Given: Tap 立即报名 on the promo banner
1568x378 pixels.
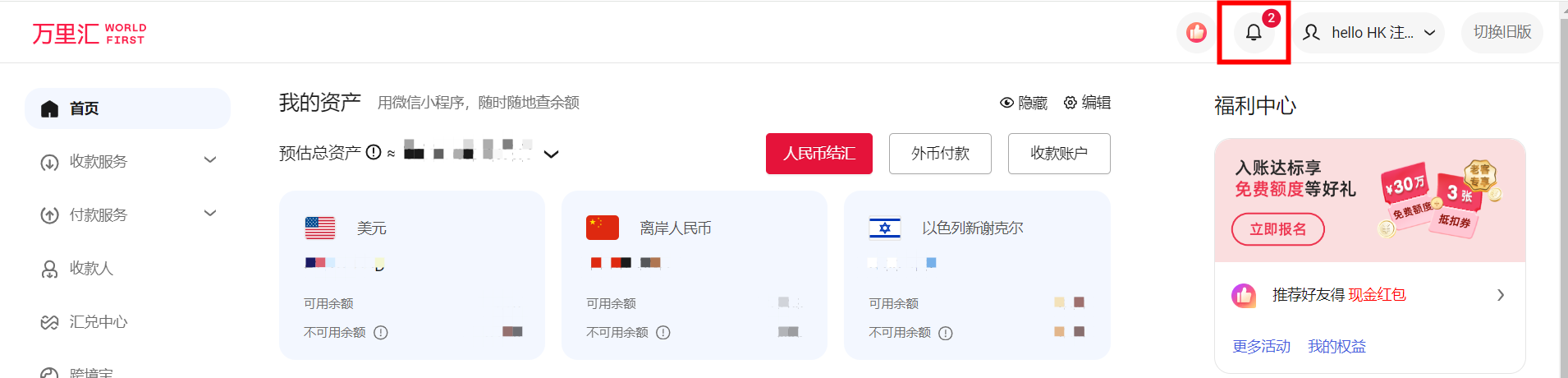Looking at the screenshot, I should coord(1277,229).
